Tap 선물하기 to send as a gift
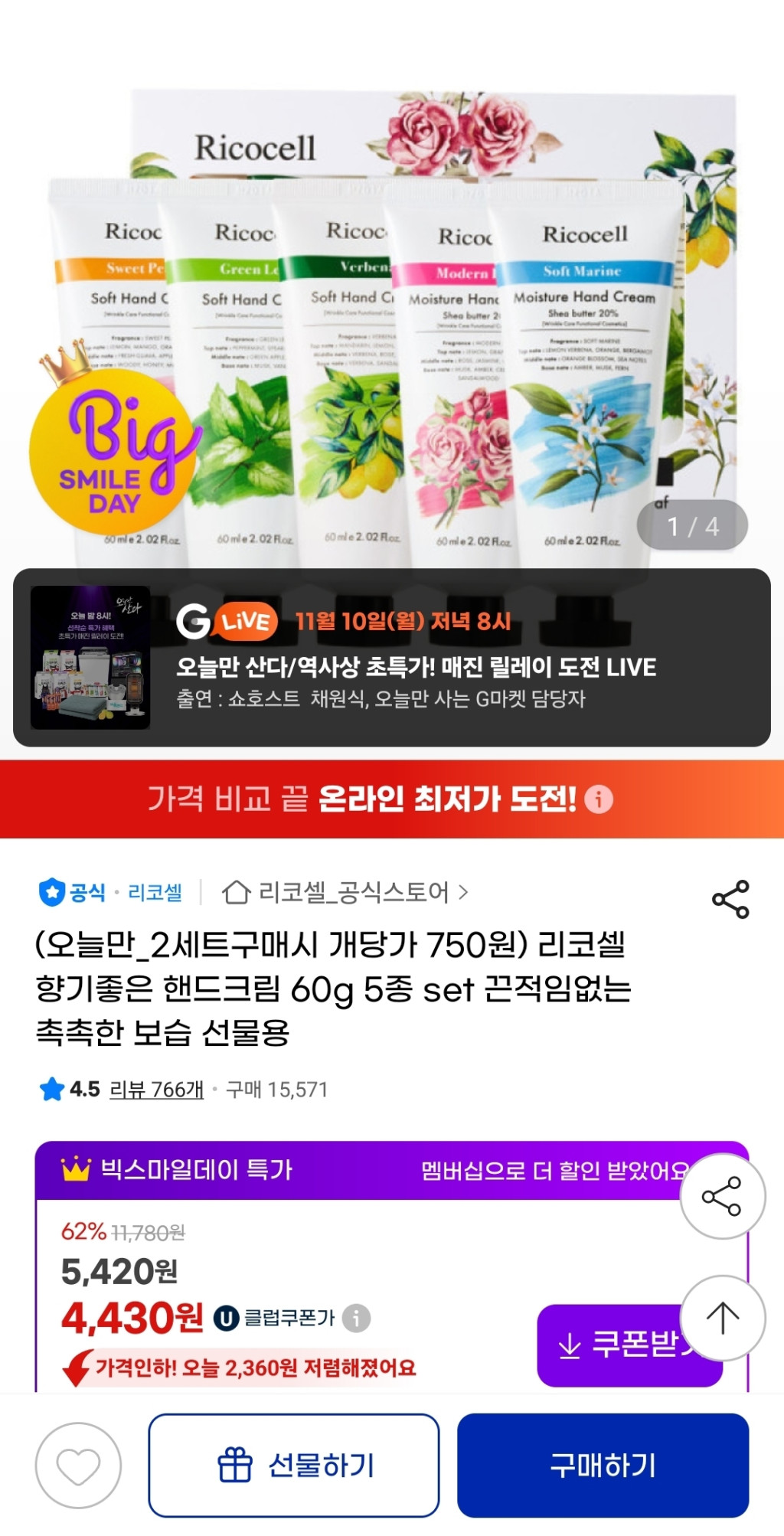This screenshot has width=784, height=1536. pos(294,1466)
